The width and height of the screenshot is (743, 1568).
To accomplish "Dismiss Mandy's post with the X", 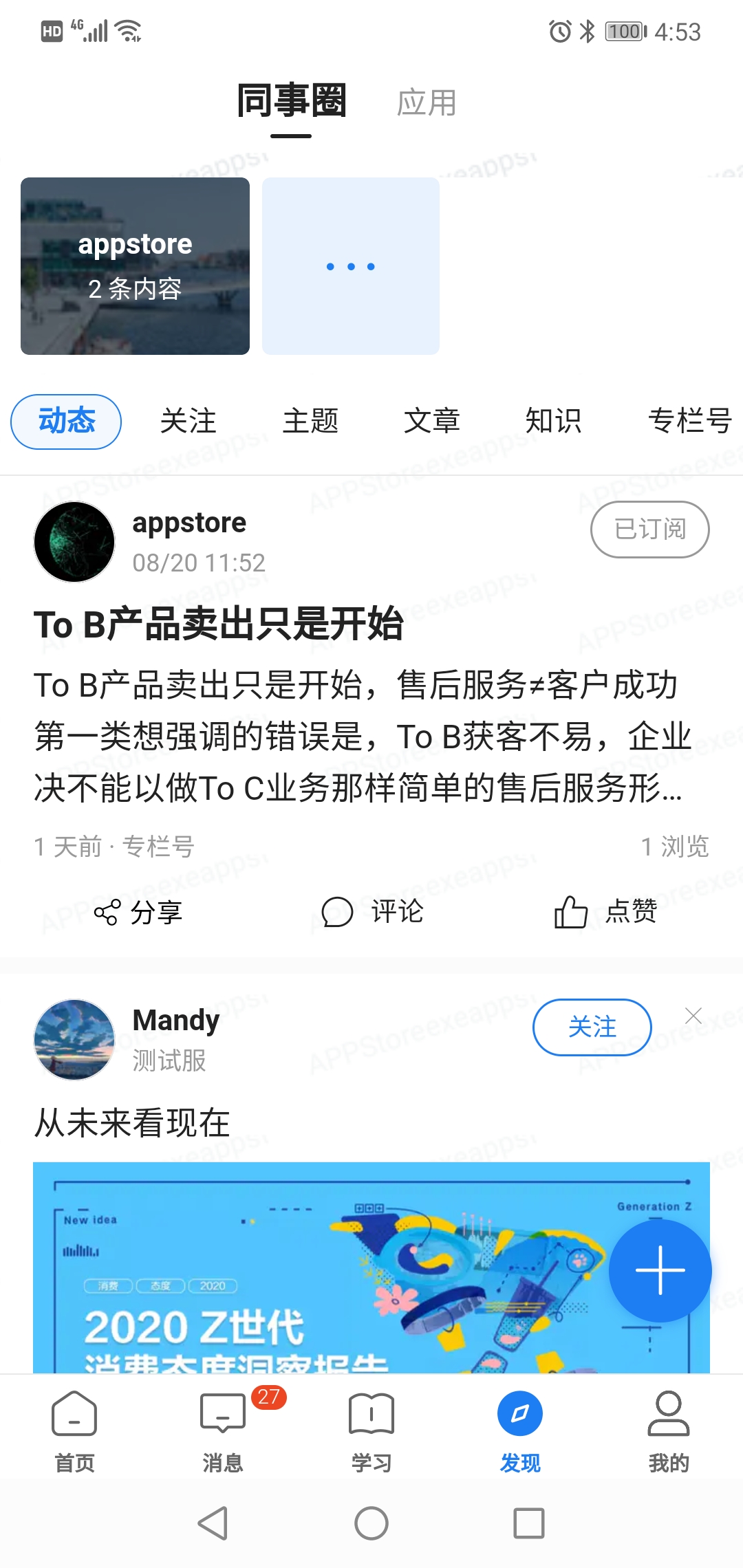I will tap(693, 1015).
